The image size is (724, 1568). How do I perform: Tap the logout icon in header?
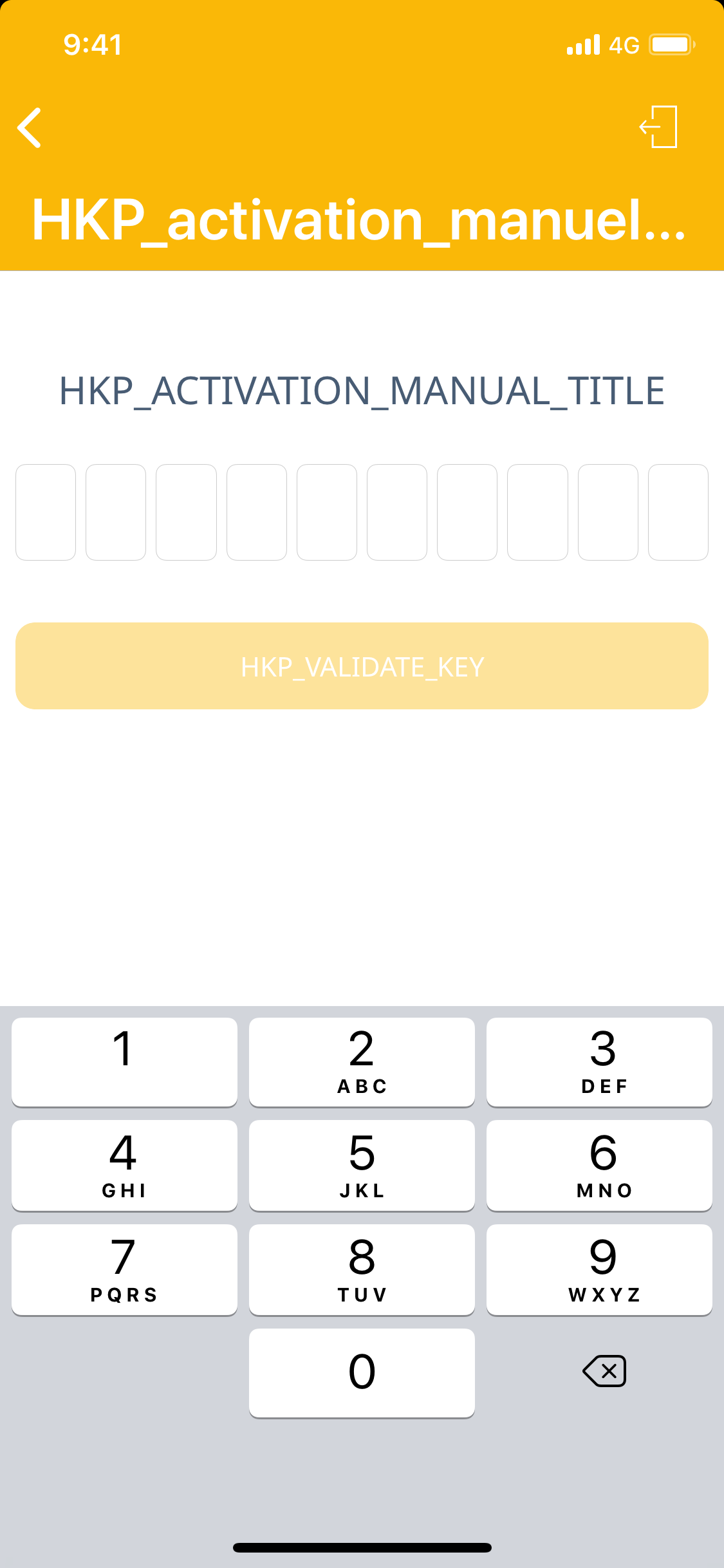658,127
